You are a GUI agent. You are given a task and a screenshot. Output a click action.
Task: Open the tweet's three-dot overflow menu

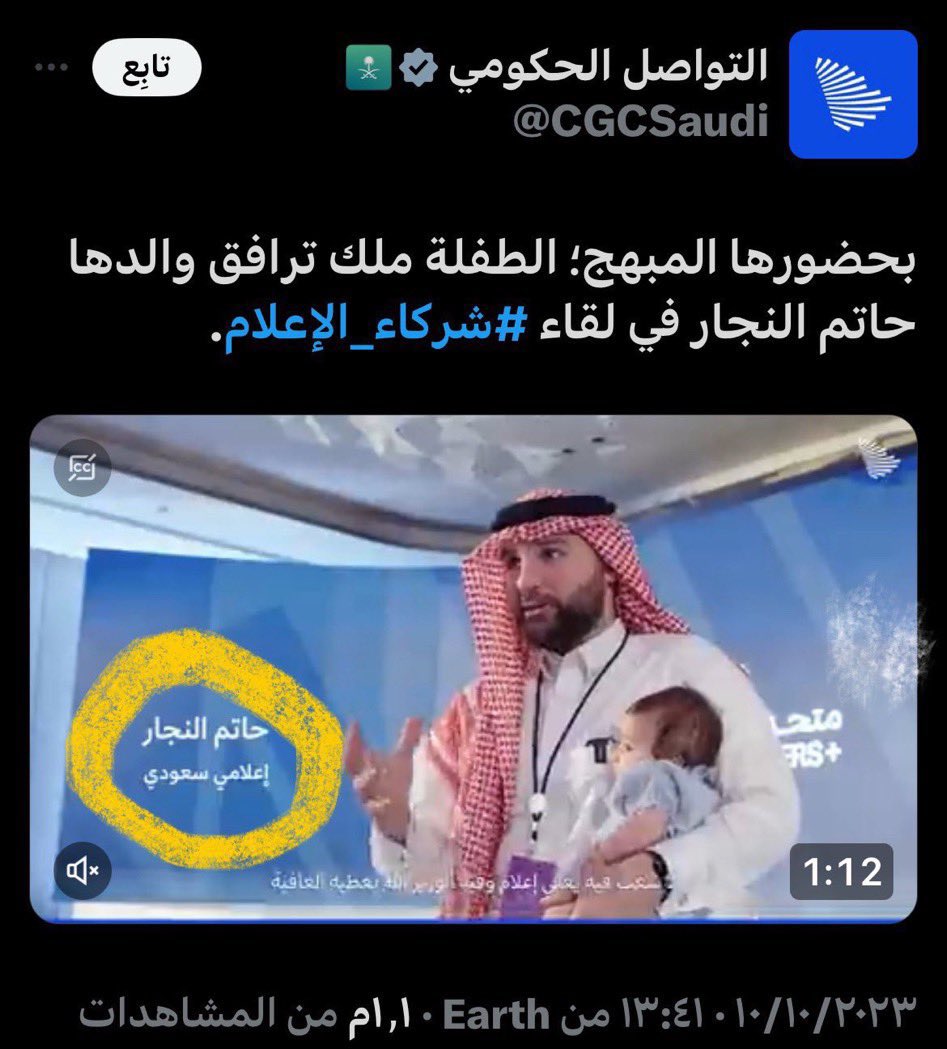click(x=50, y=68)
